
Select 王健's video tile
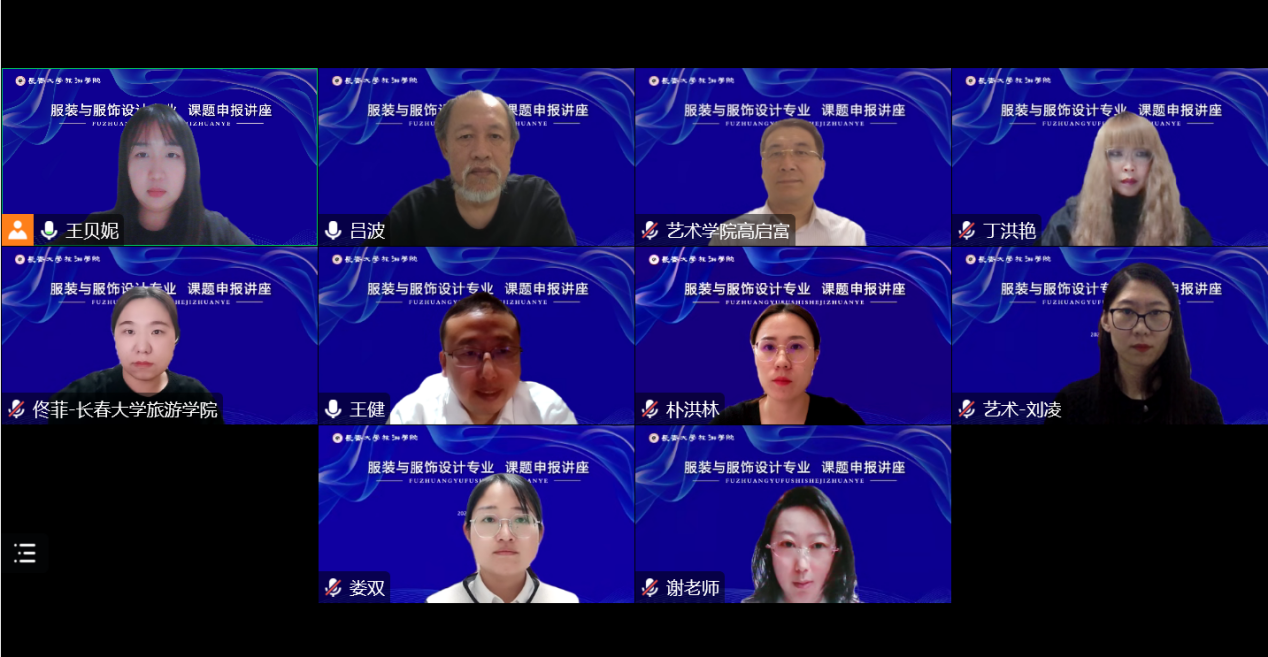[x=476, y=335]
